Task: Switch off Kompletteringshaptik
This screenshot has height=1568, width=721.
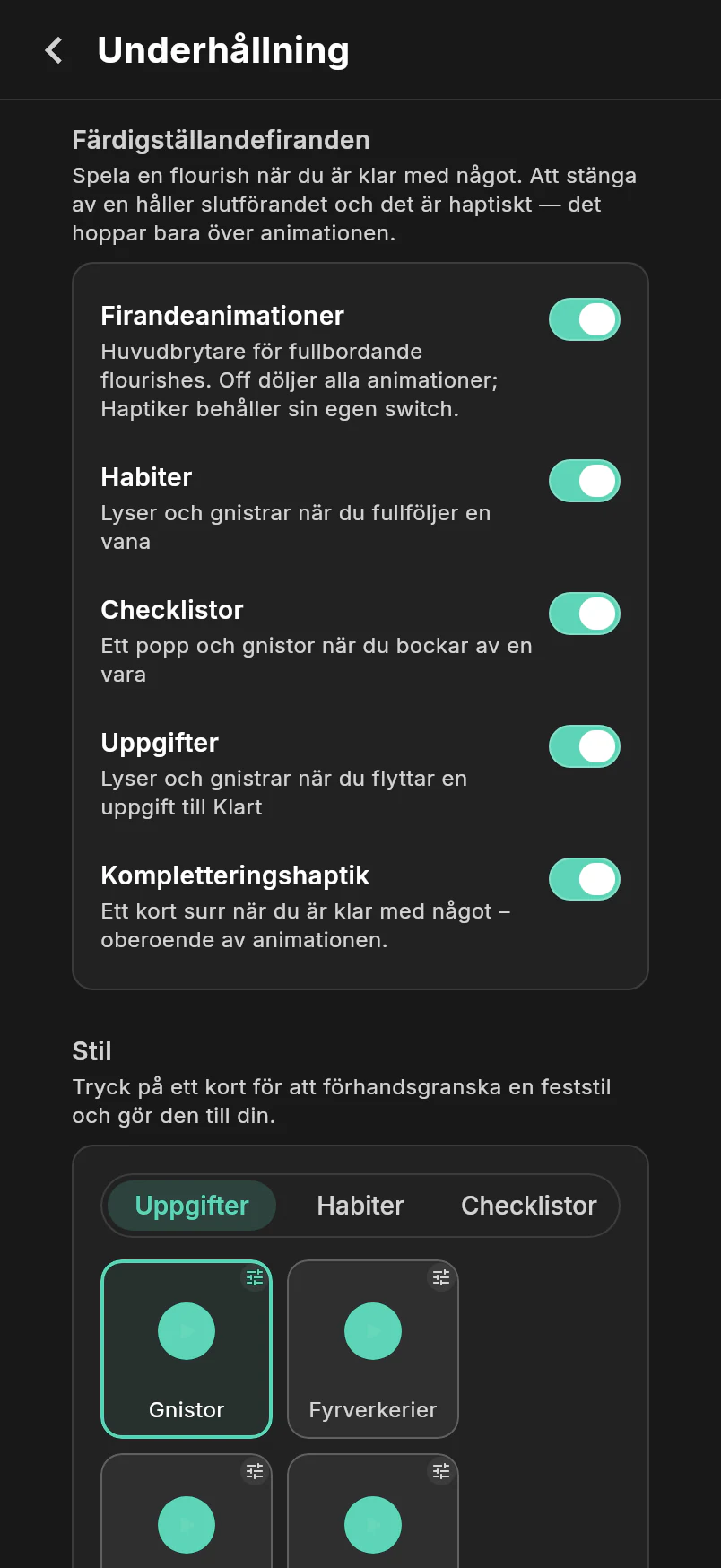Action: (585, 879)
